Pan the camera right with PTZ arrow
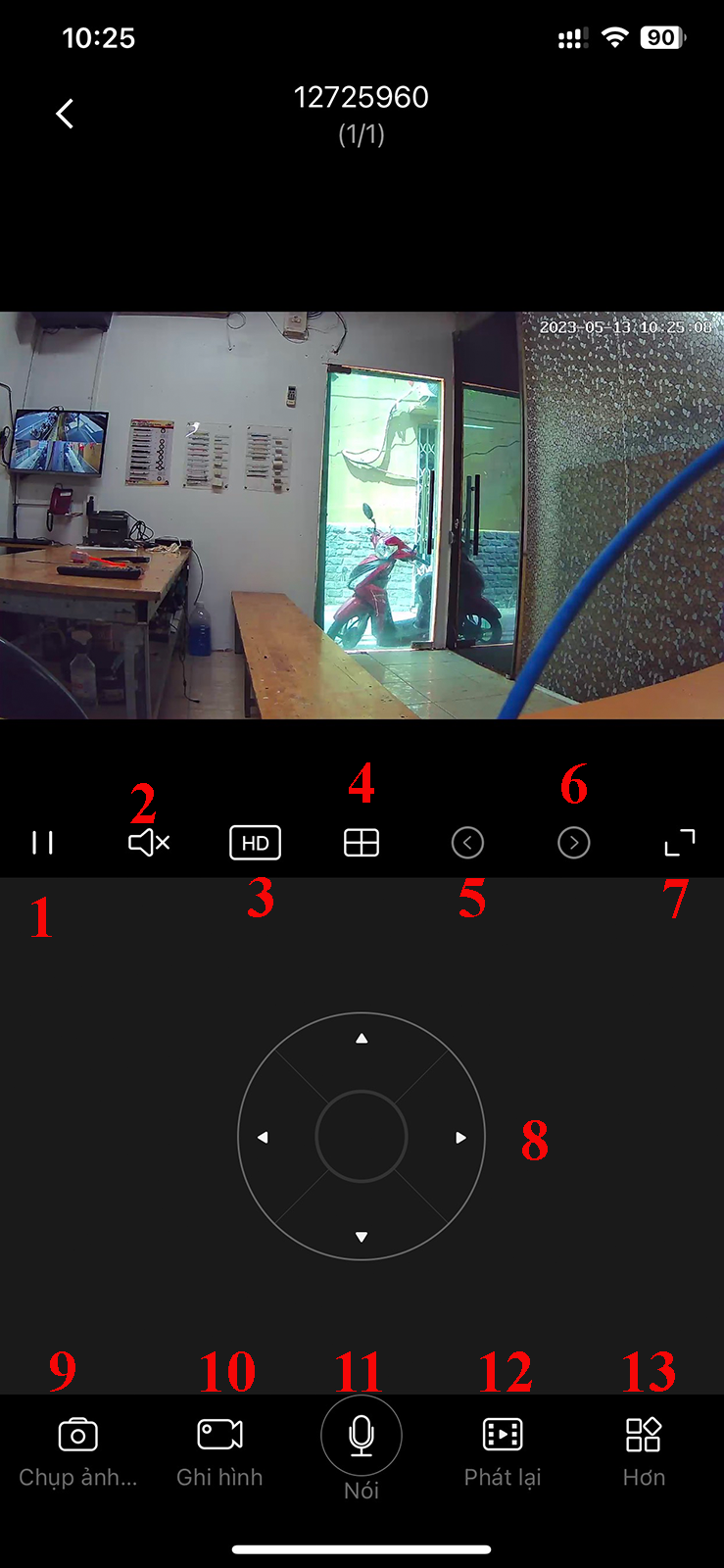 pyautogui.click(x=460, y=1138)
